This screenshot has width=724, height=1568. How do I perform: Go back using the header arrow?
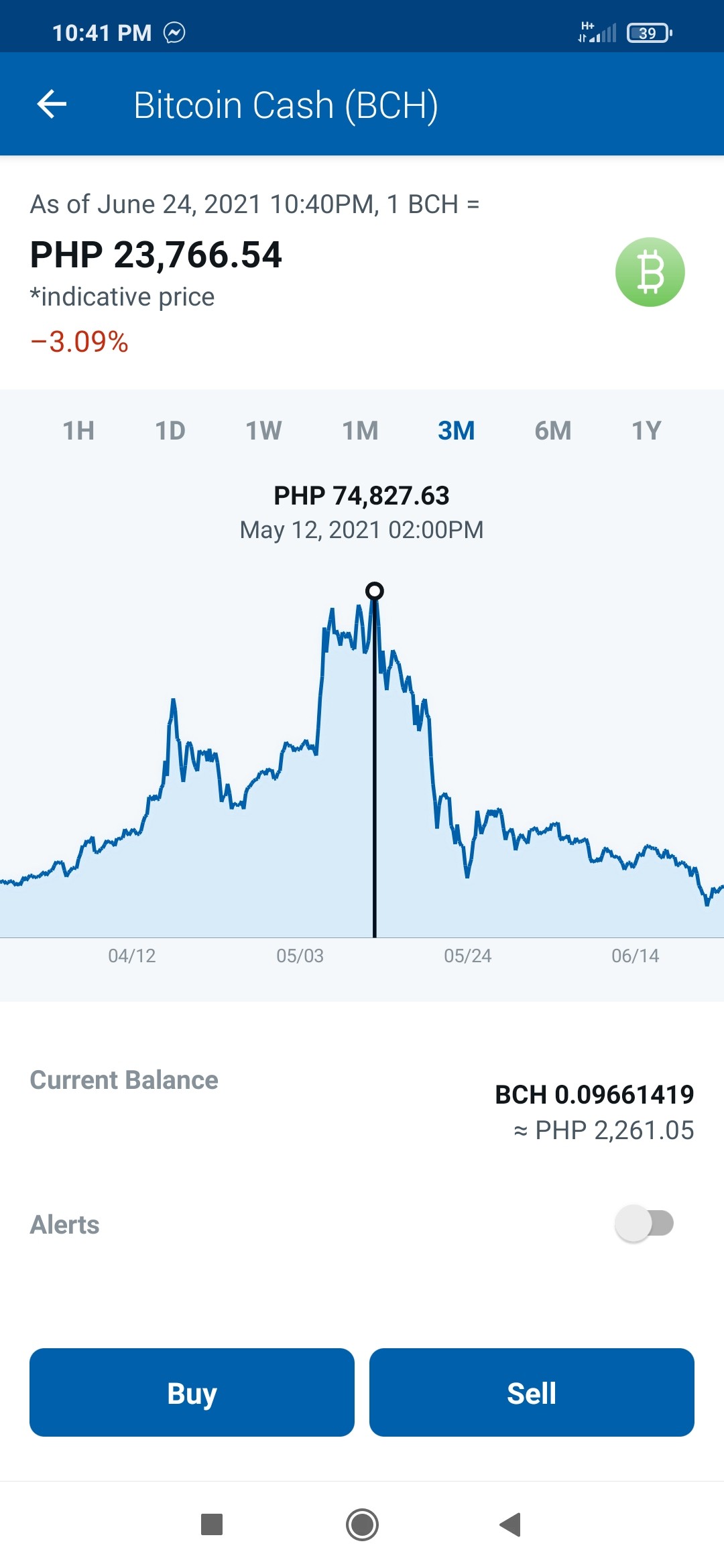click(52, 105)
